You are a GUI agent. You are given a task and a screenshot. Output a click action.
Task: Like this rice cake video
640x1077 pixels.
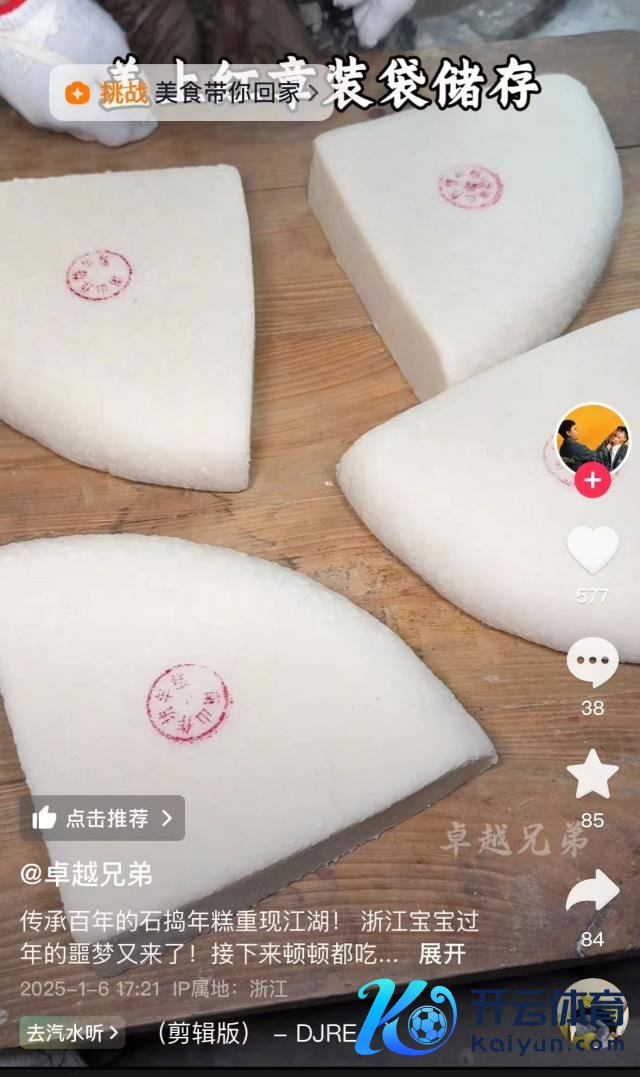[592, 551]
